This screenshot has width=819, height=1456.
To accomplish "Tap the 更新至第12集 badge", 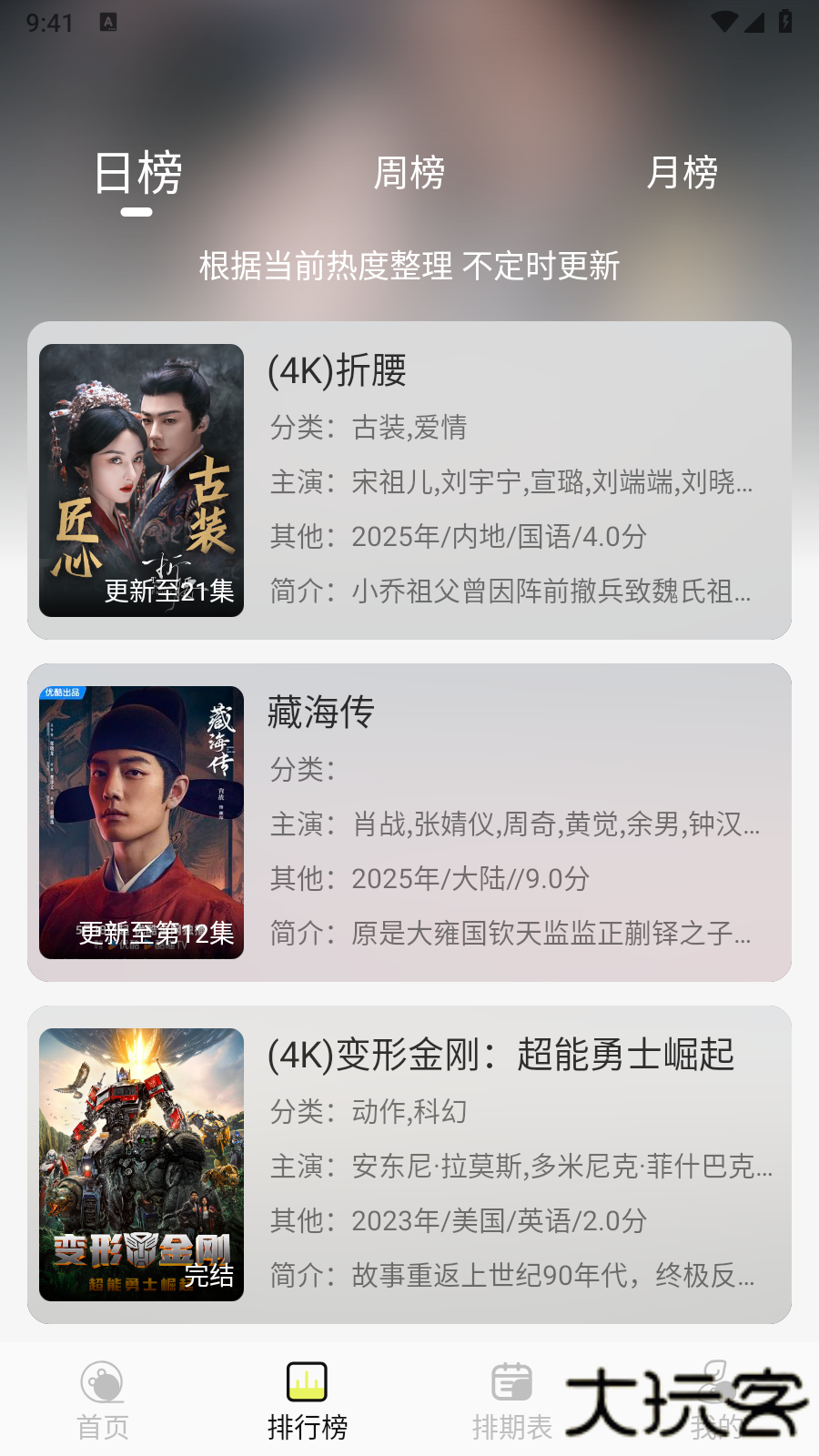I will tap(155, 934).
